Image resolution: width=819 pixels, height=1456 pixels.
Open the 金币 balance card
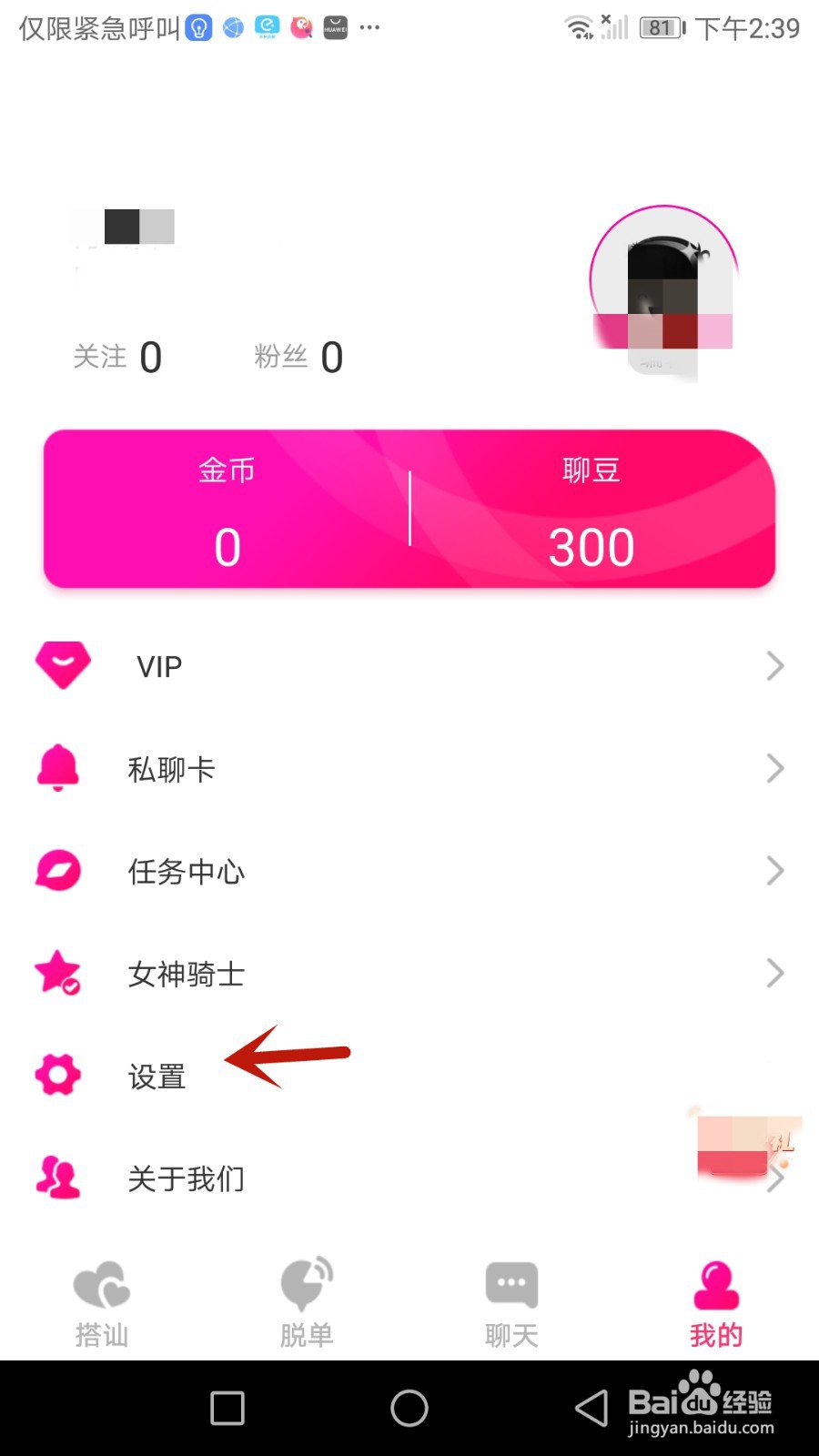point(227,510)
